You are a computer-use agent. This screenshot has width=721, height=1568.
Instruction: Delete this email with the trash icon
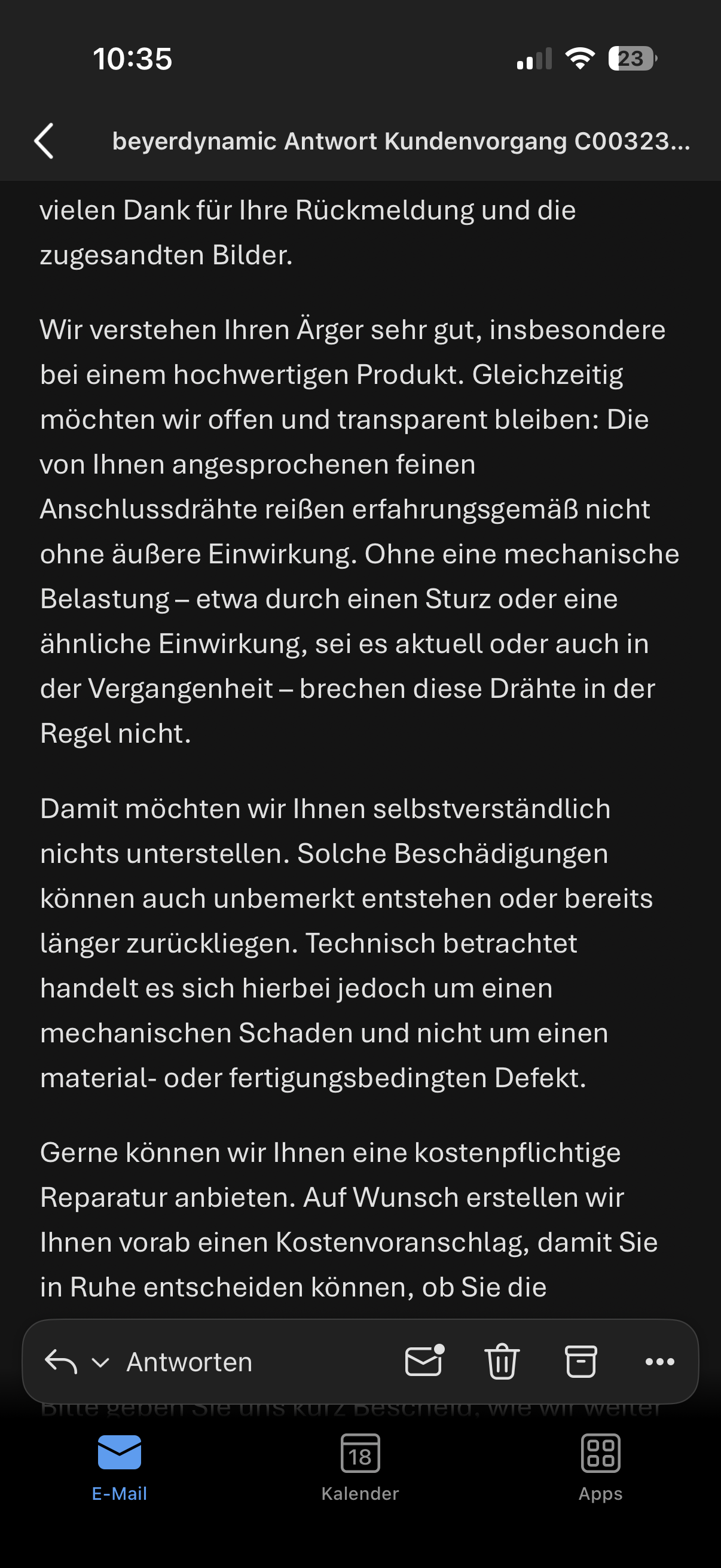point(502,1361)
